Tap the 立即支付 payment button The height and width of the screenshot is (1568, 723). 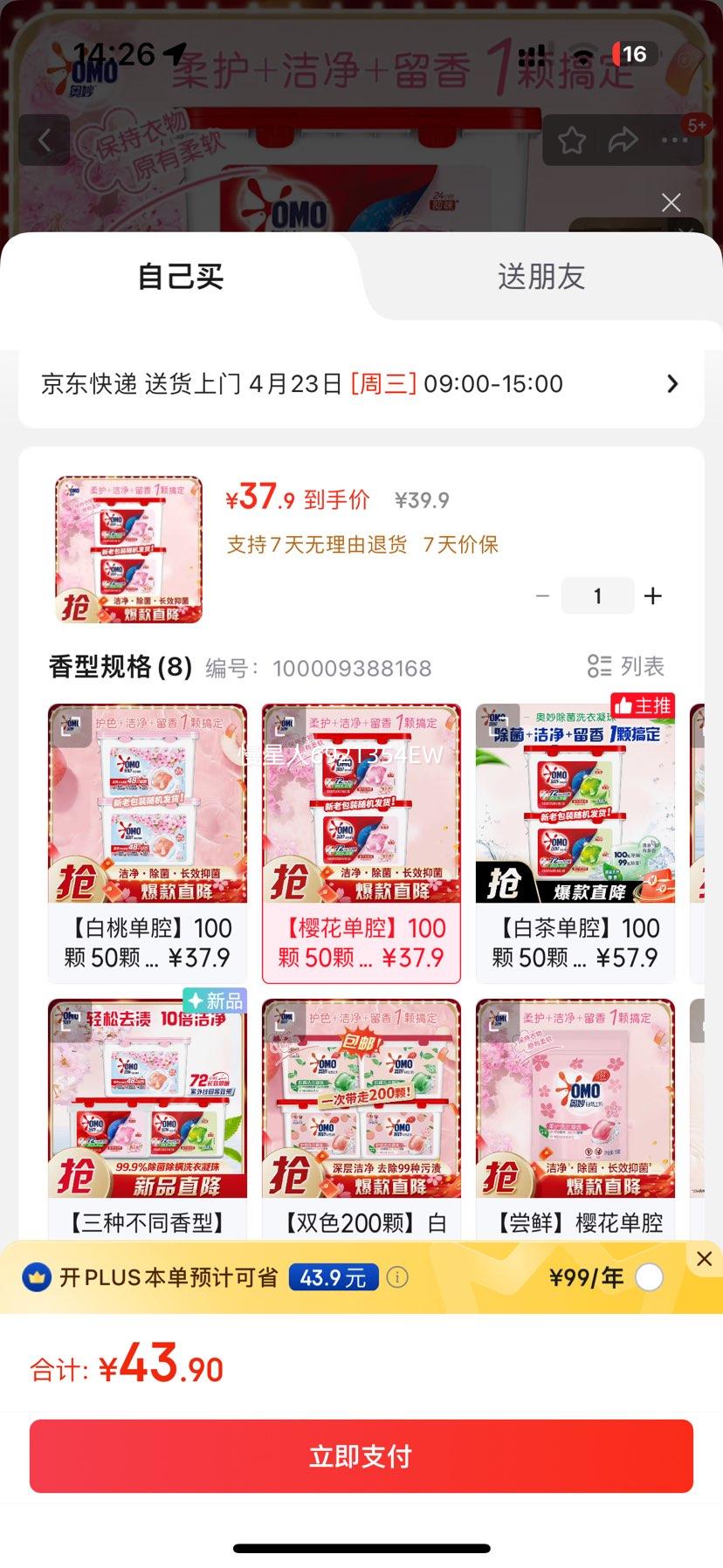tap(361, 1455)
